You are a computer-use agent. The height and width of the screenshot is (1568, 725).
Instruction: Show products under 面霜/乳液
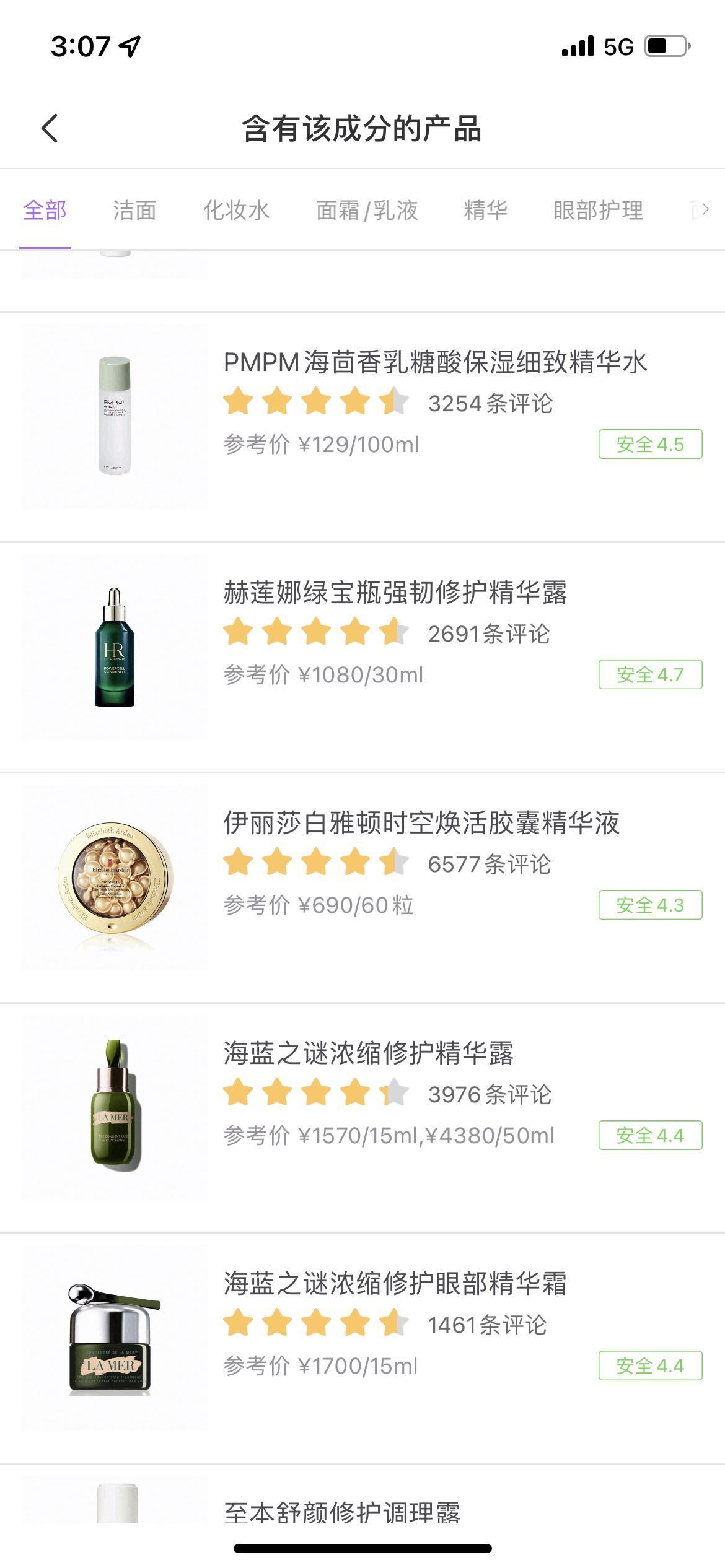click(x=367, y=211)
